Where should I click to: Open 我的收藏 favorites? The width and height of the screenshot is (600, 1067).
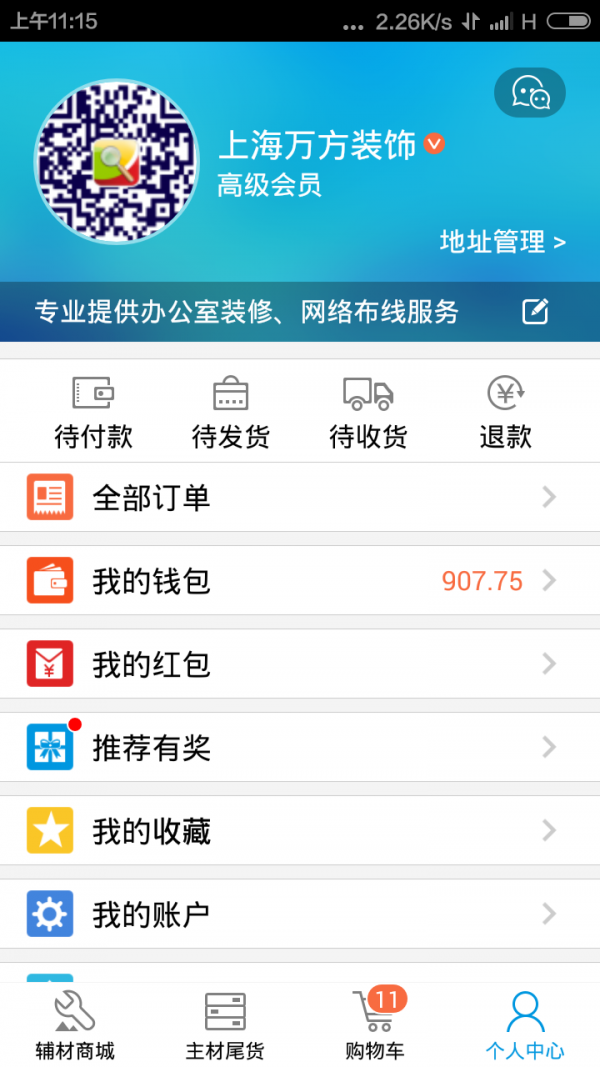[x=300, y=830]
